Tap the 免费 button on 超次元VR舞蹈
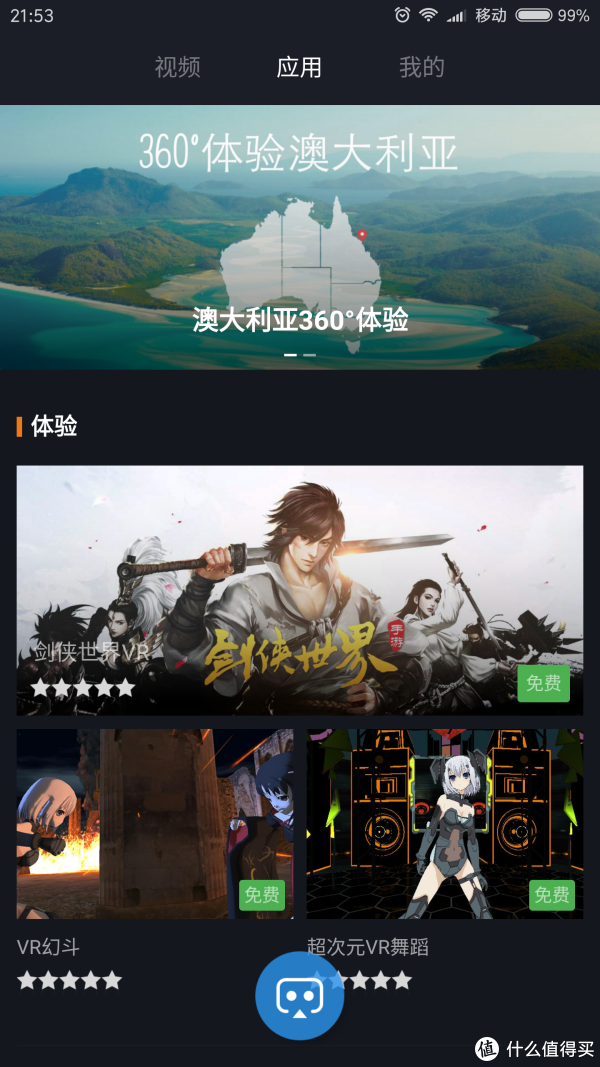Viewport: 600px width, 1067px height. (552, 895)
